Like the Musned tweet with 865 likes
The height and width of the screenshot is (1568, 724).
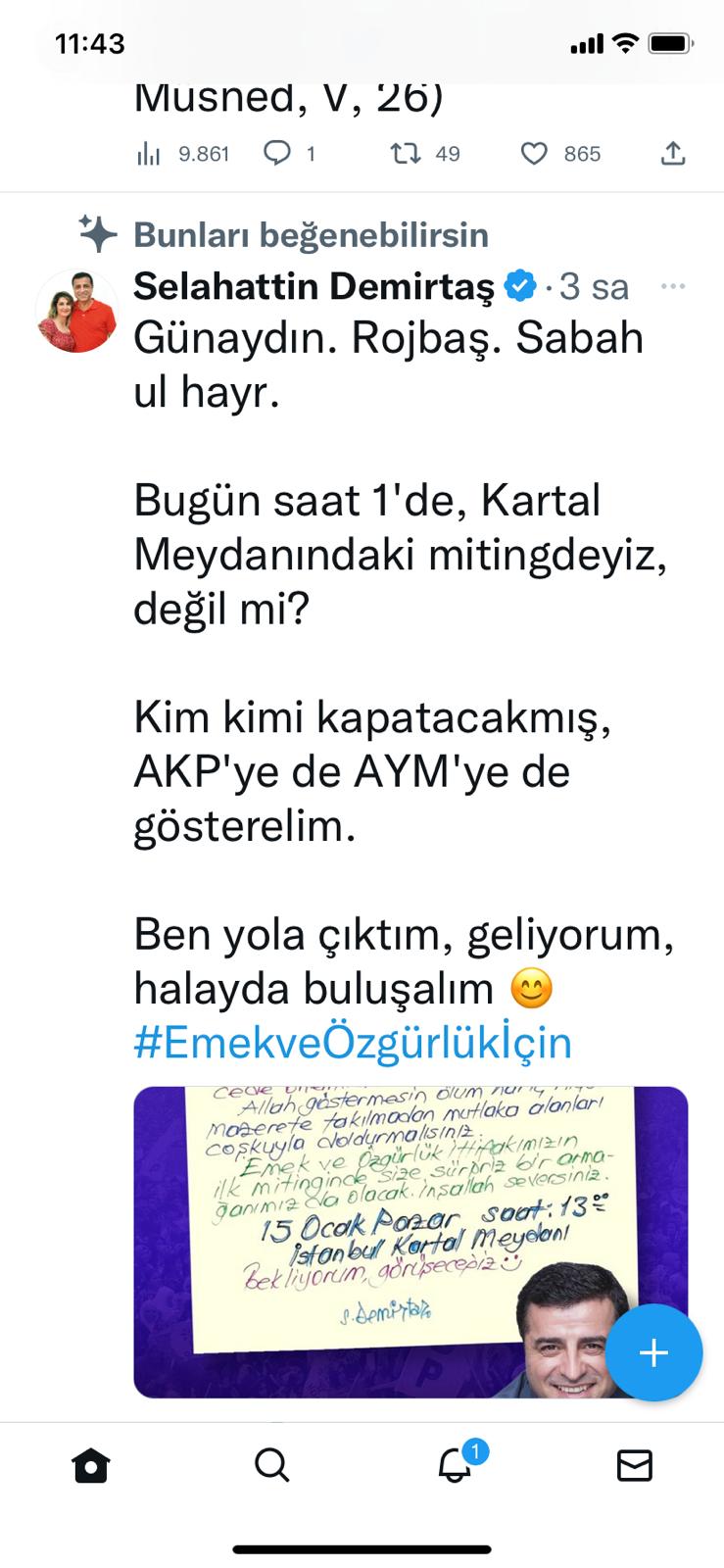534,154
